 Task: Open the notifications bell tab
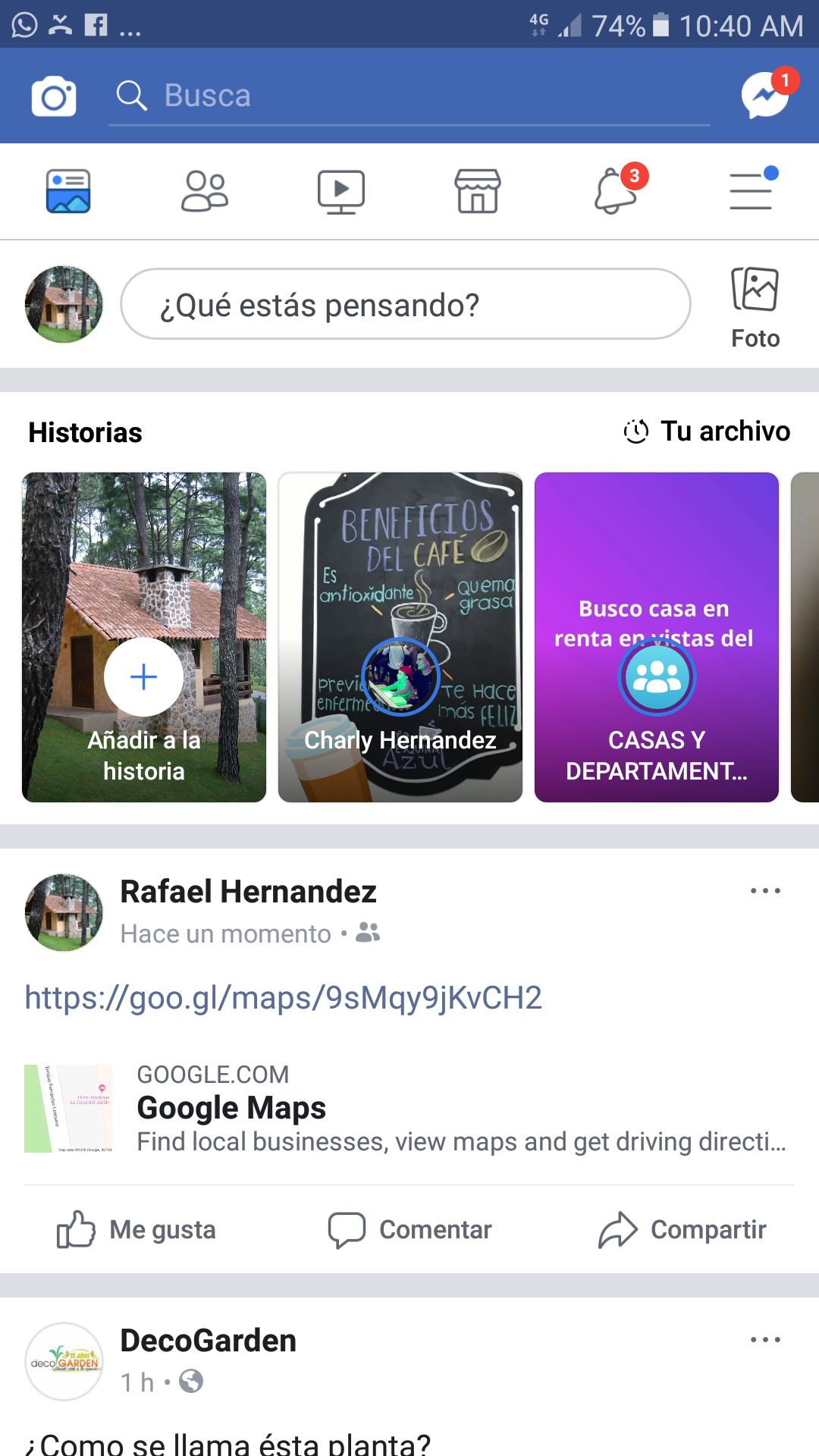(614, 191)
